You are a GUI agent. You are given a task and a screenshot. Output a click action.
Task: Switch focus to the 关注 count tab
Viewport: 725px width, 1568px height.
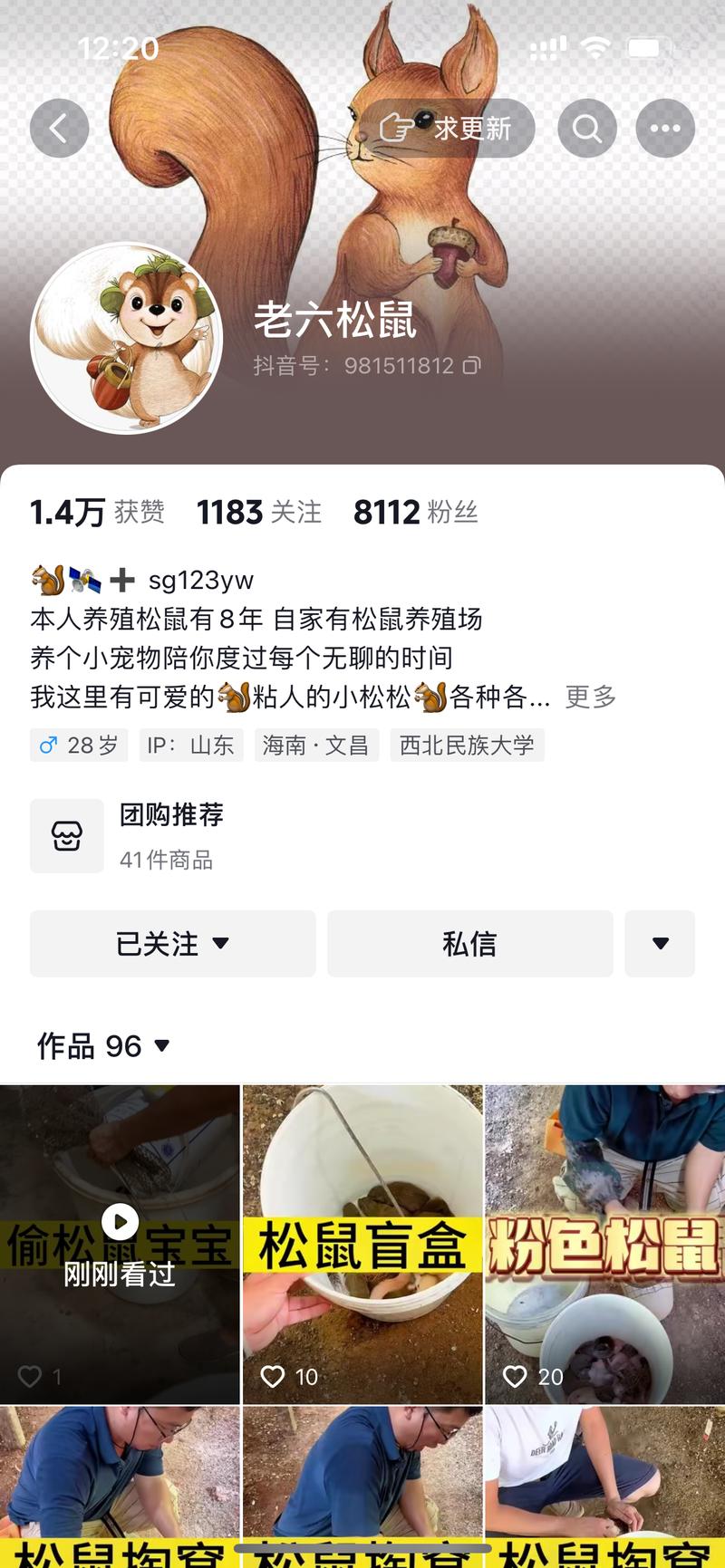(258, 512)
